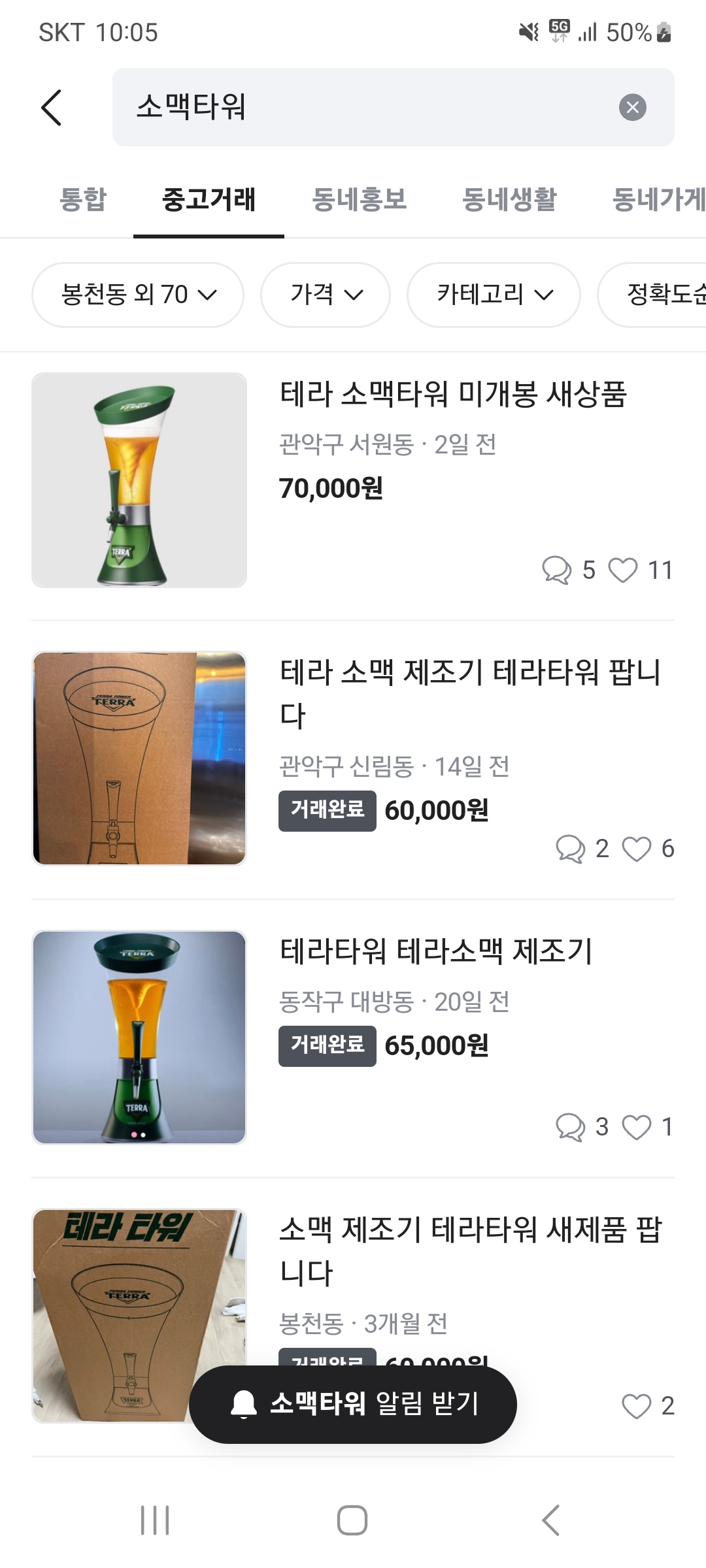Screen dimensions: 706x1568
Task: Go back using the top-left arrow
Action: (51, 108)
